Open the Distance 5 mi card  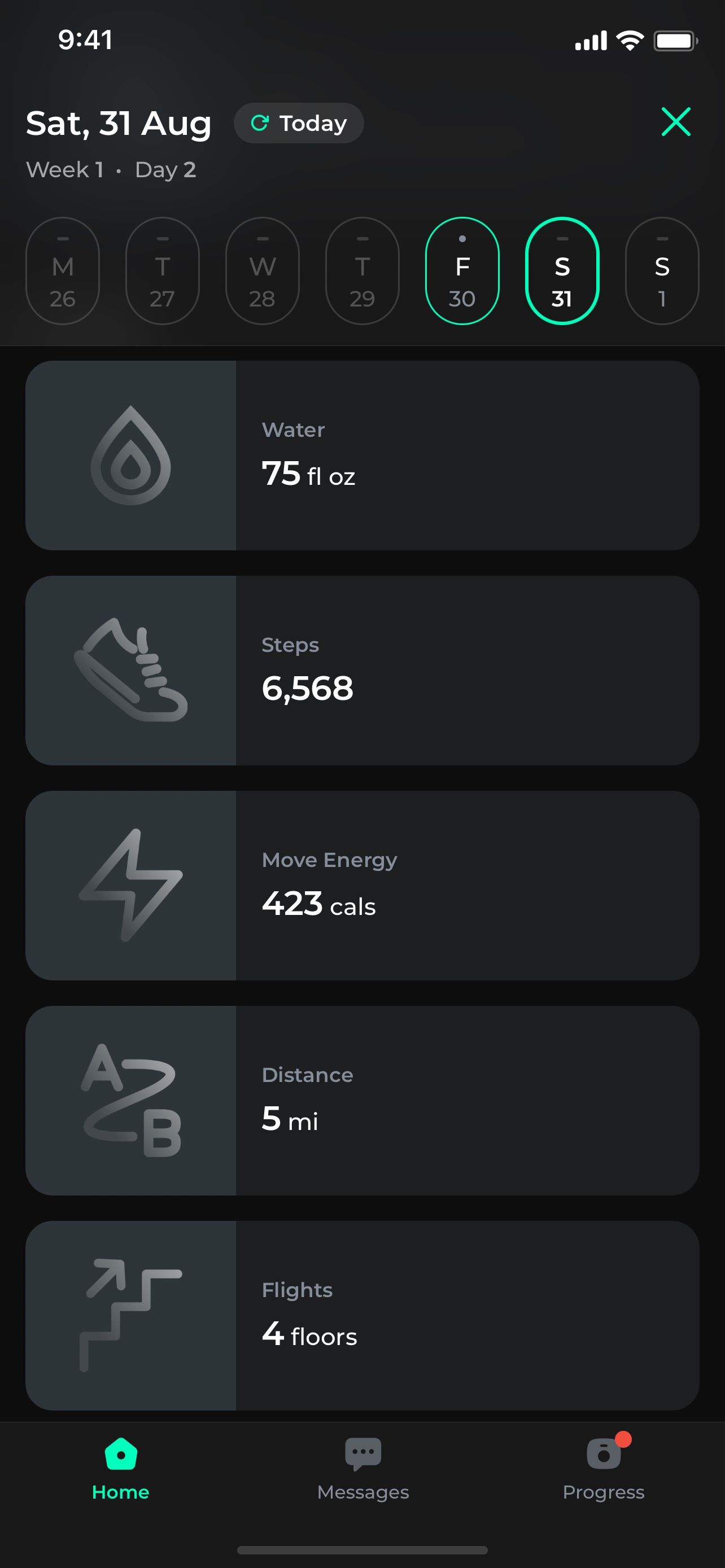(362, 1100)
